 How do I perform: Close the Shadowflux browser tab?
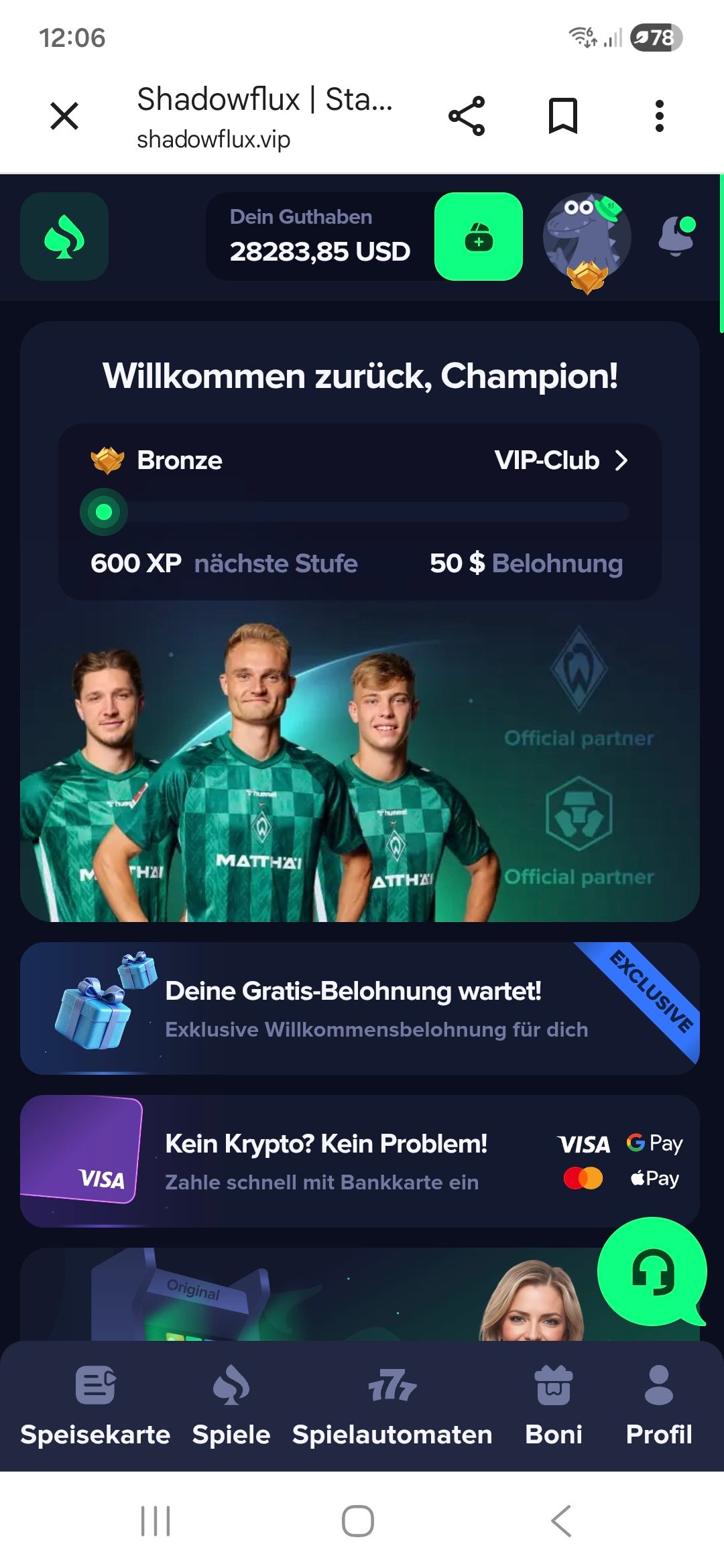[64, 116]
